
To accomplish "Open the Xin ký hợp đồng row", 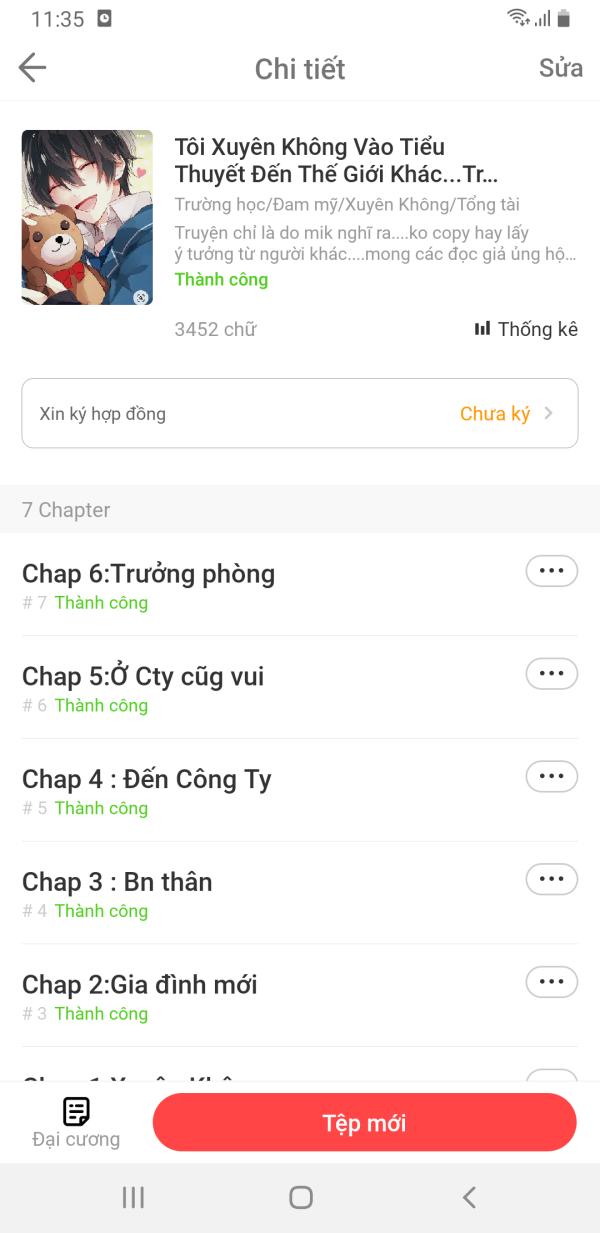I will 300,413.
